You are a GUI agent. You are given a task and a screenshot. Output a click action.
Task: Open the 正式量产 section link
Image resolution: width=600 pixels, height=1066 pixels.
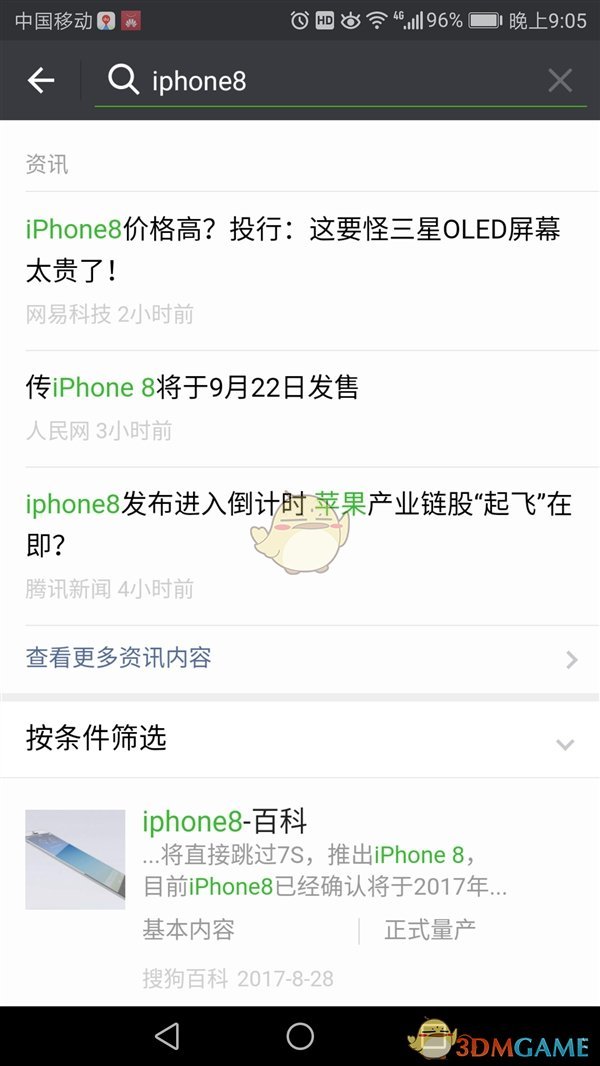430,930
